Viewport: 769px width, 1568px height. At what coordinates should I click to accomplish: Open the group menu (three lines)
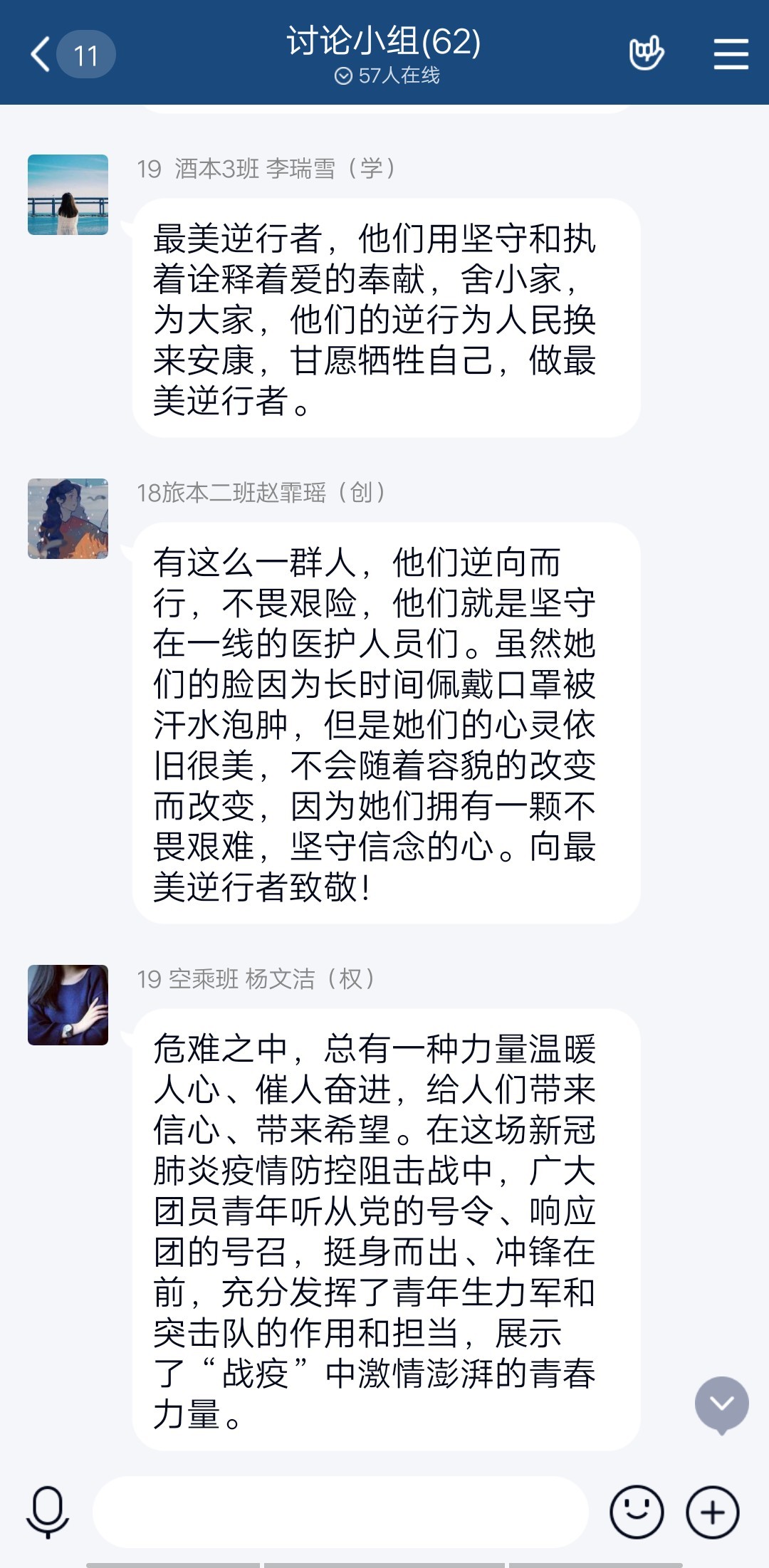(731, 54)
